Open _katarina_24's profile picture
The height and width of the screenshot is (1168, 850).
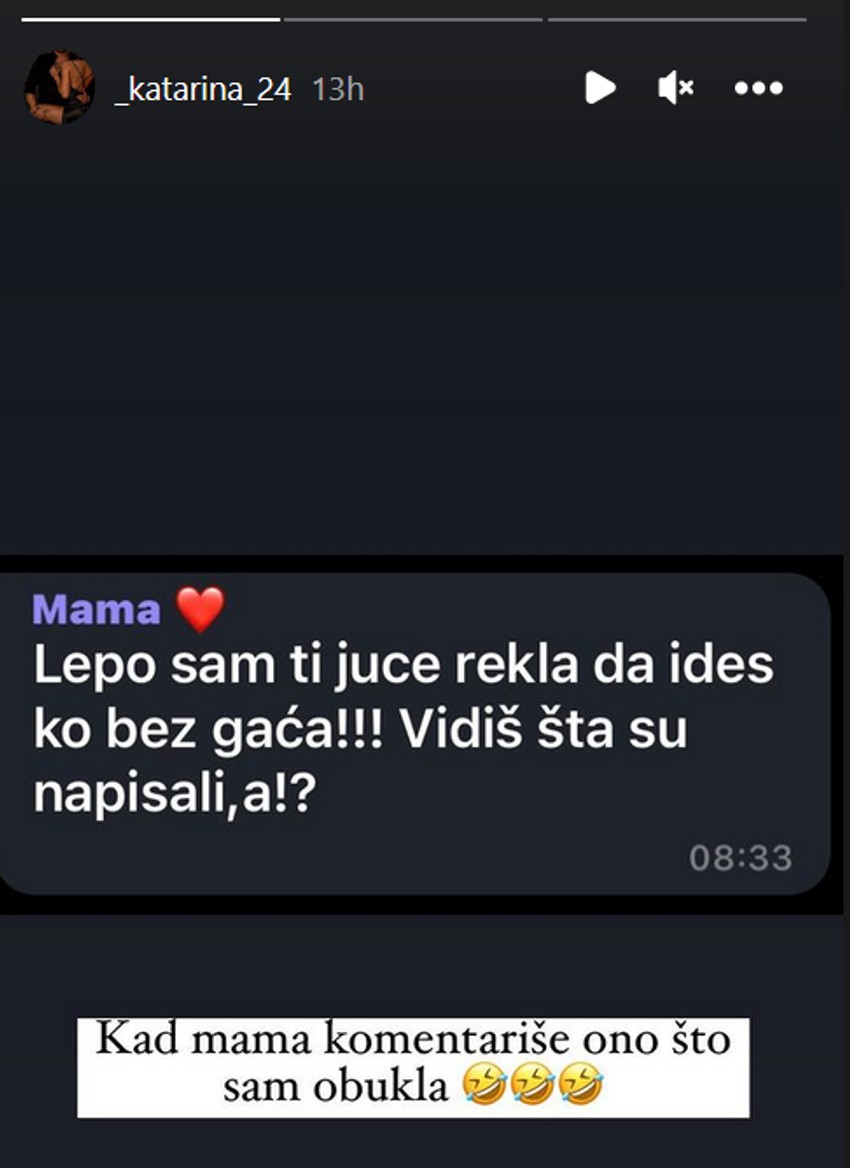pyautogui.click(x=59, y=88)
